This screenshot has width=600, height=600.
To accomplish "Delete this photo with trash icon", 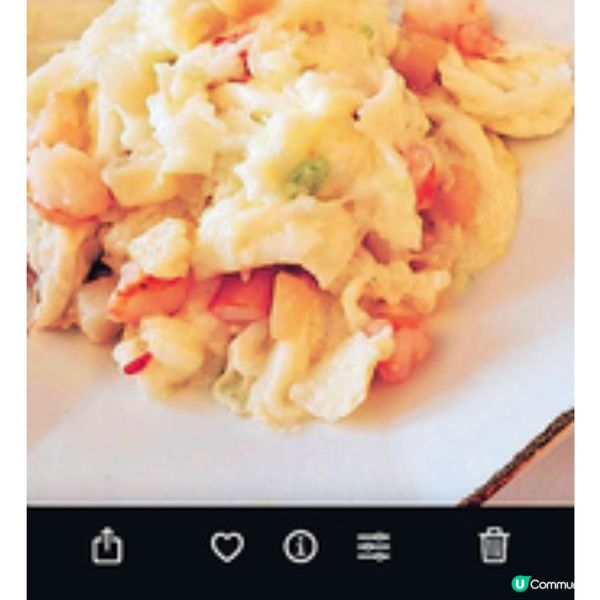I will coord(493,546).
